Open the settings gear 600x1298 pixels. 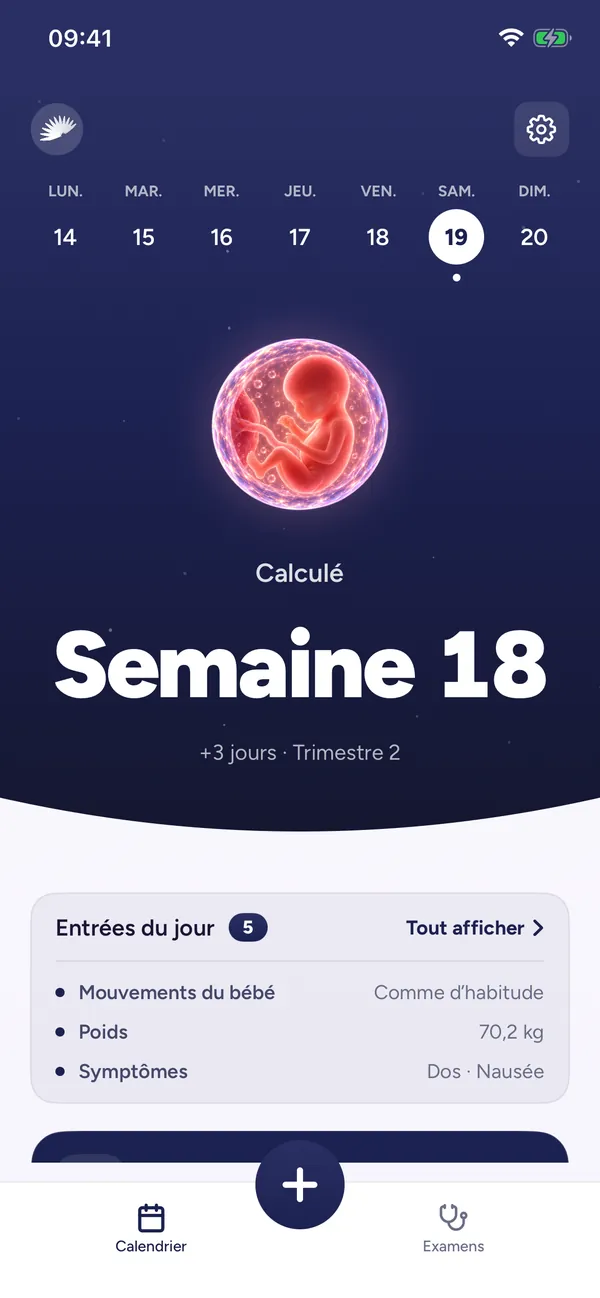[541, 129]
